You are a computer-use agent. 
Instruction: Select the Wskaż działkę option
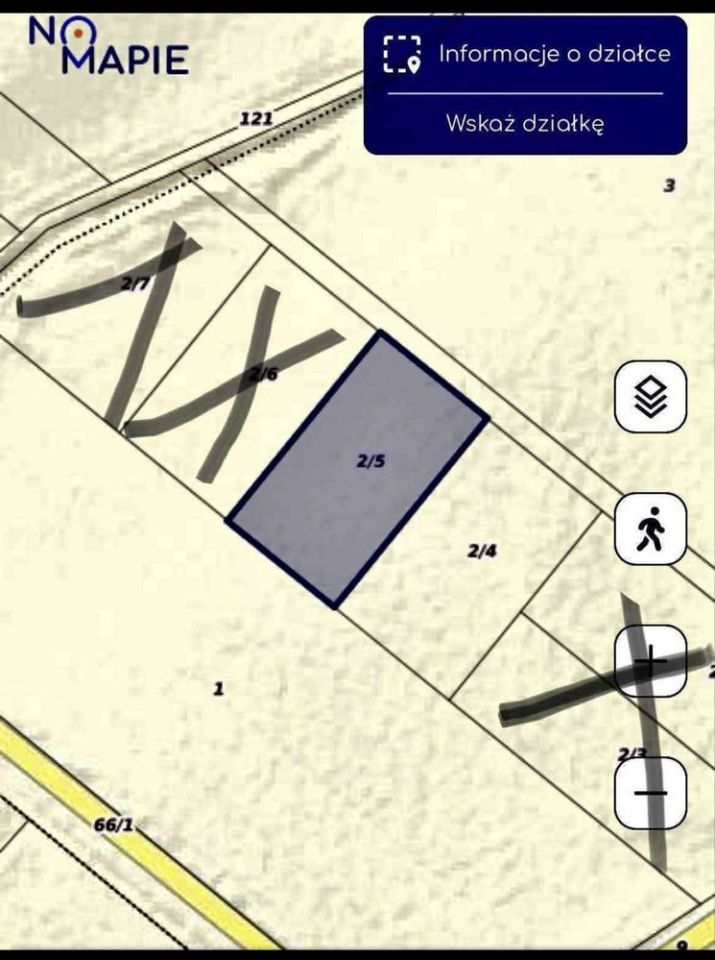[x=525, y=124]
